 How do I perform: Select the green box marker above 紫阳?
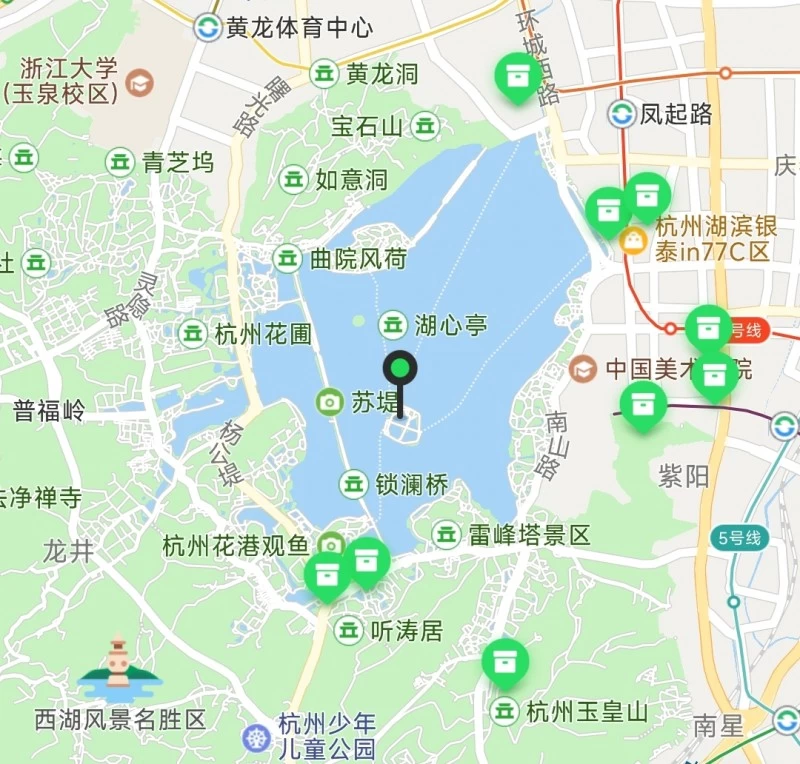[643, 404]
